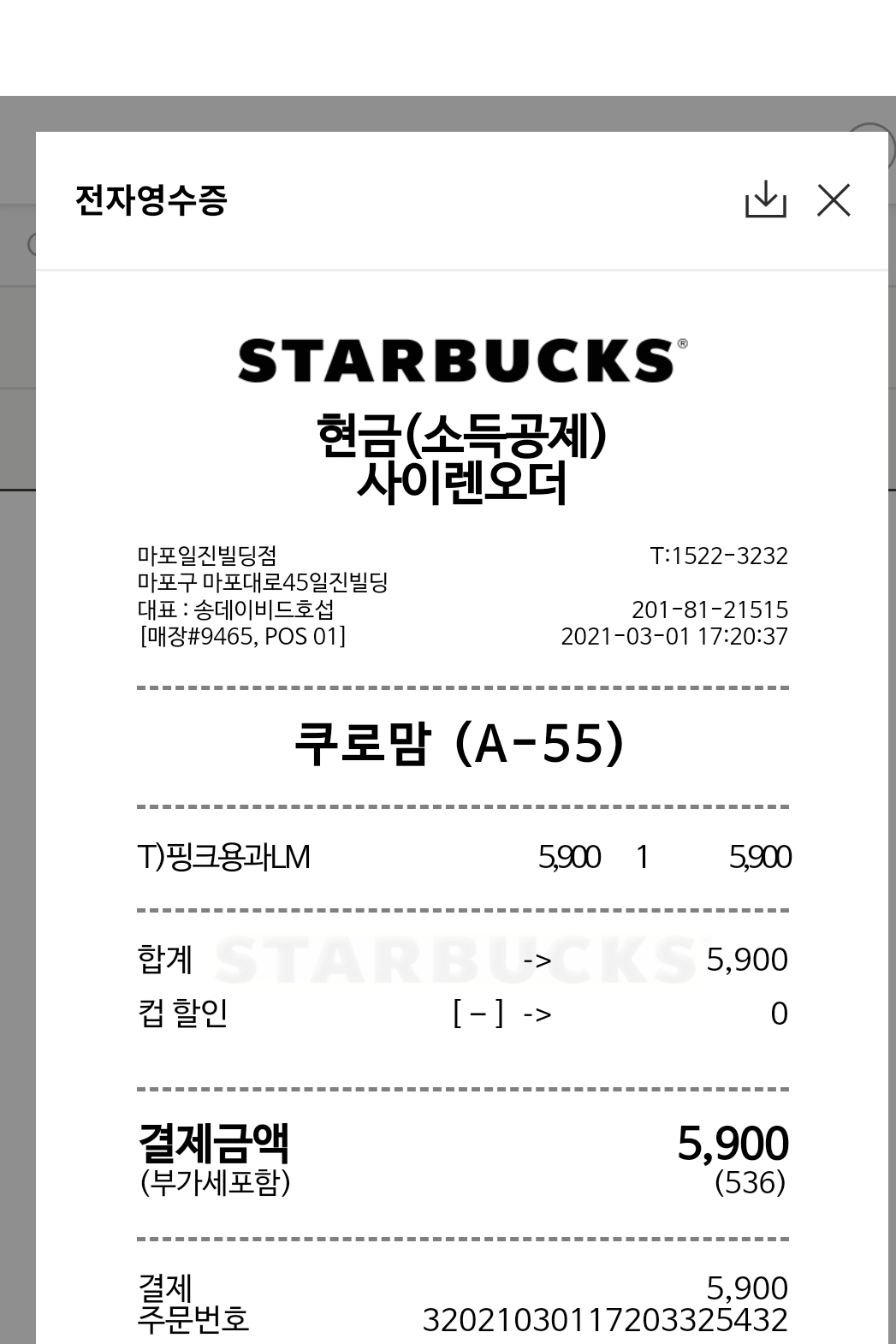Download the electronic receipt
The width and height of the screenshot is (896, 1344).
[x=765, y=200]
